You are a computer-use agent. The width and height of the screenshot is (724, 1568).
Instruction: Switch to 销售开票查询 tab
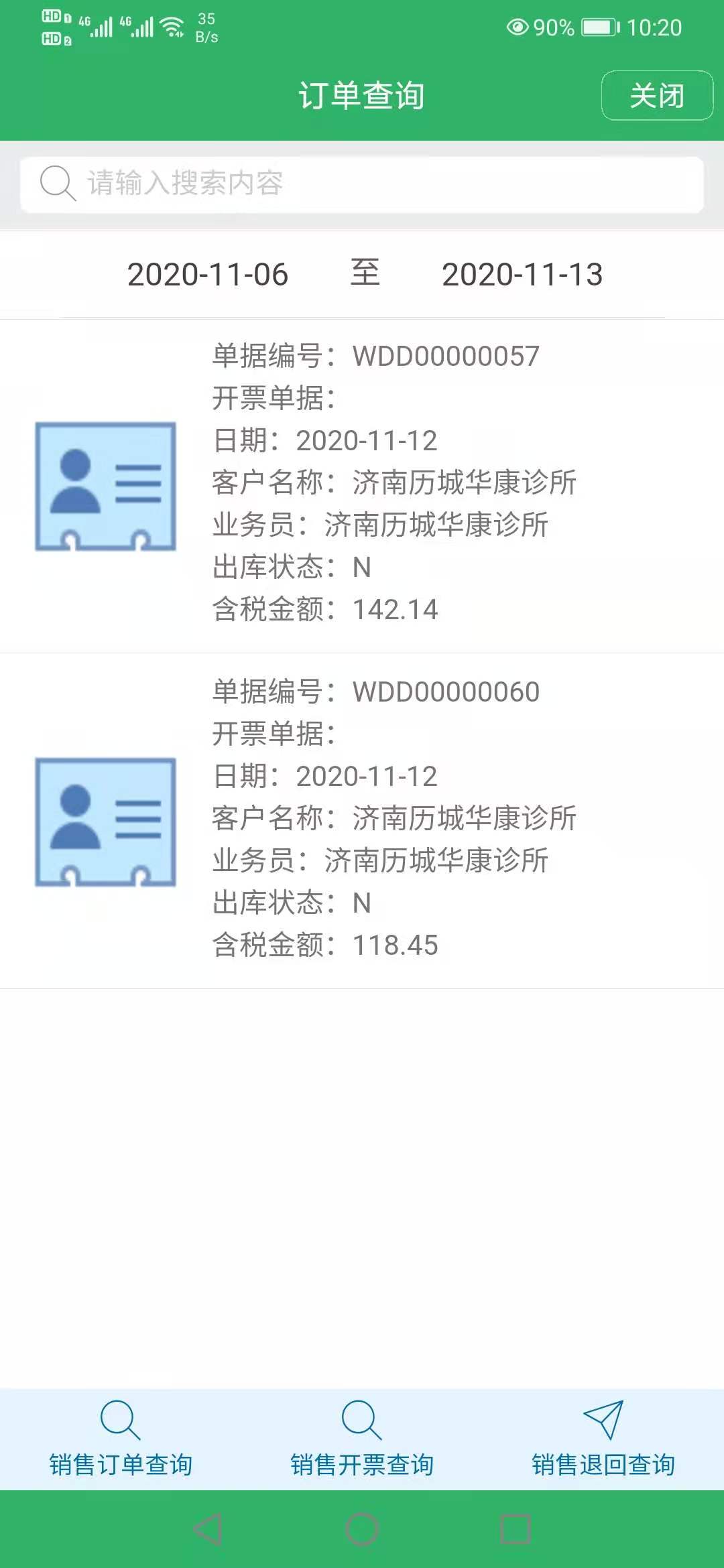pos(362,1439)
